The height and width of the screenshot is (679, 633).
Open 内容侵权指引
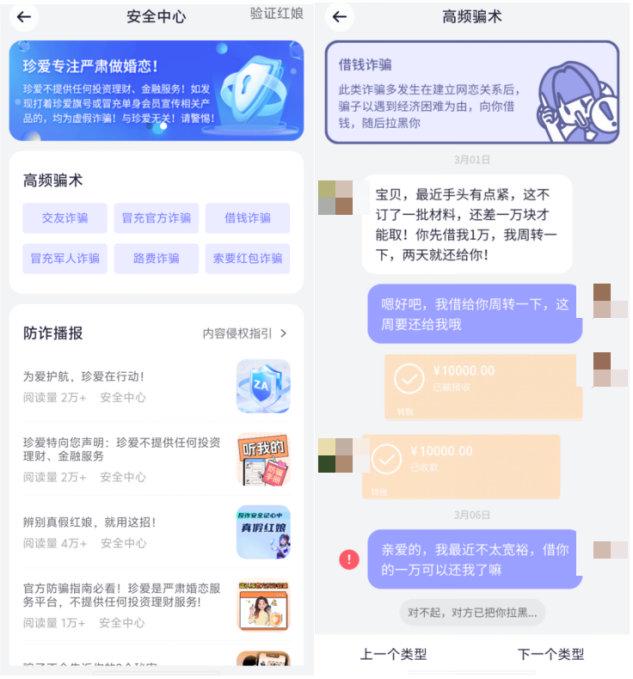point(244,333)
